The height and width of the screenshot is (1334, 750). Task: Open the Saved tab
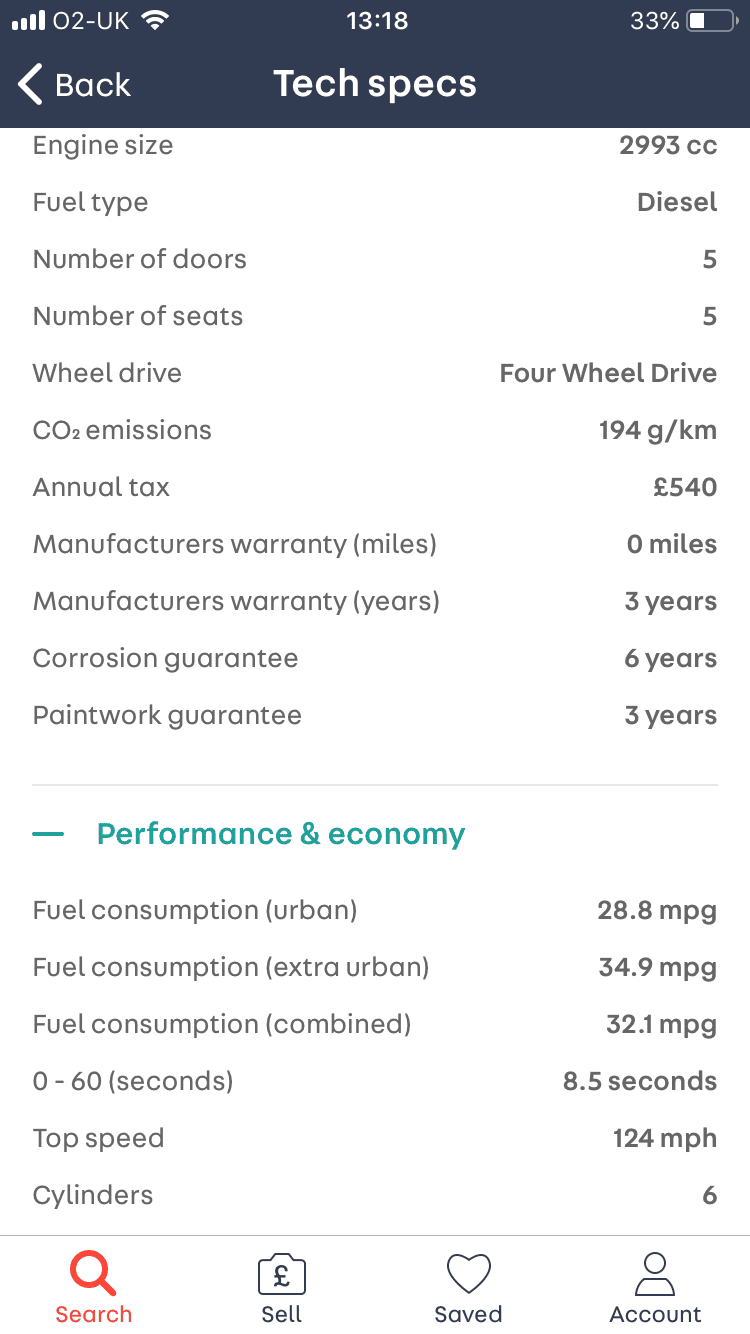pos(468,1288)
